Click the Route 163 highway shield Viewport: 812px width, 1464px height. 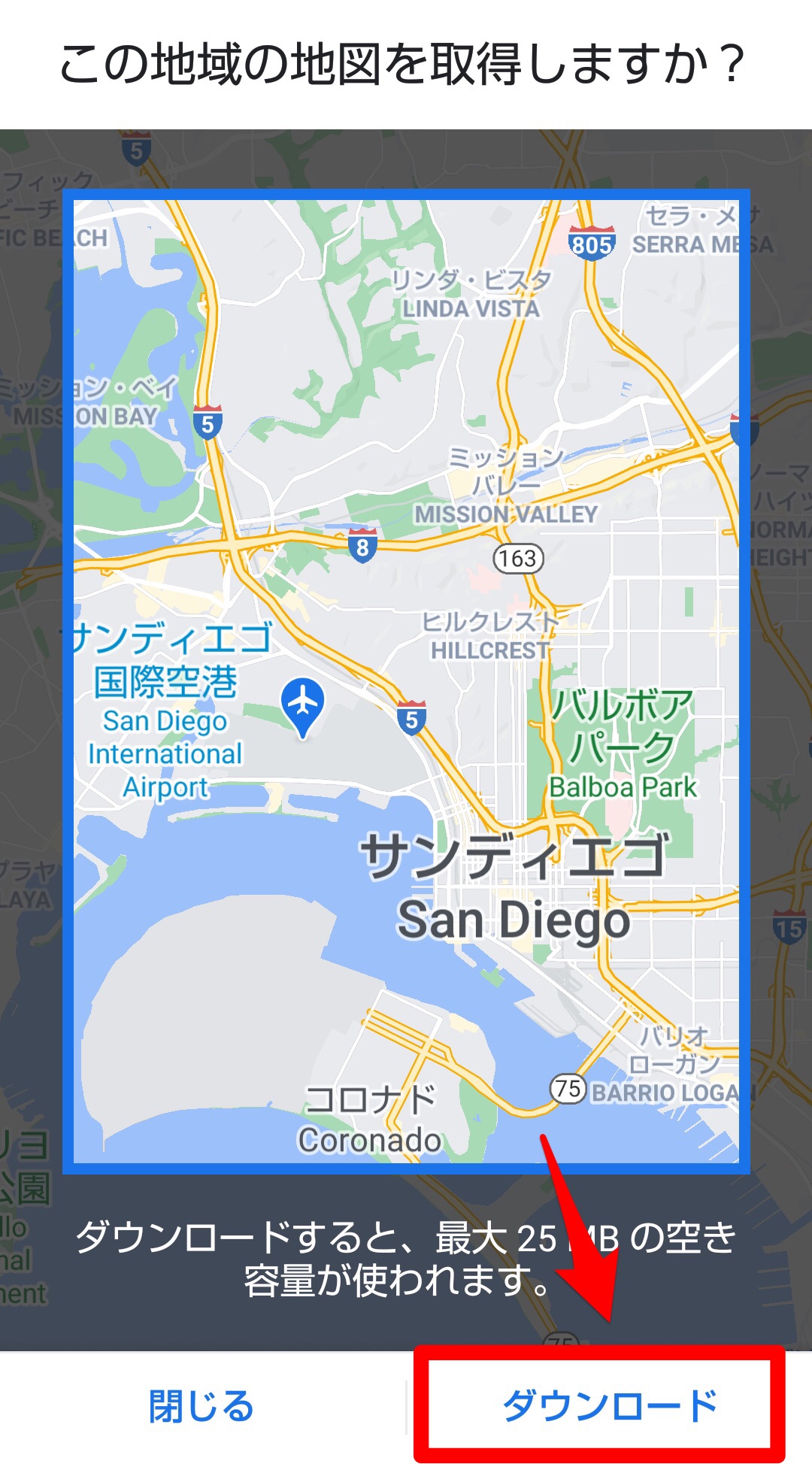point(520,556)
